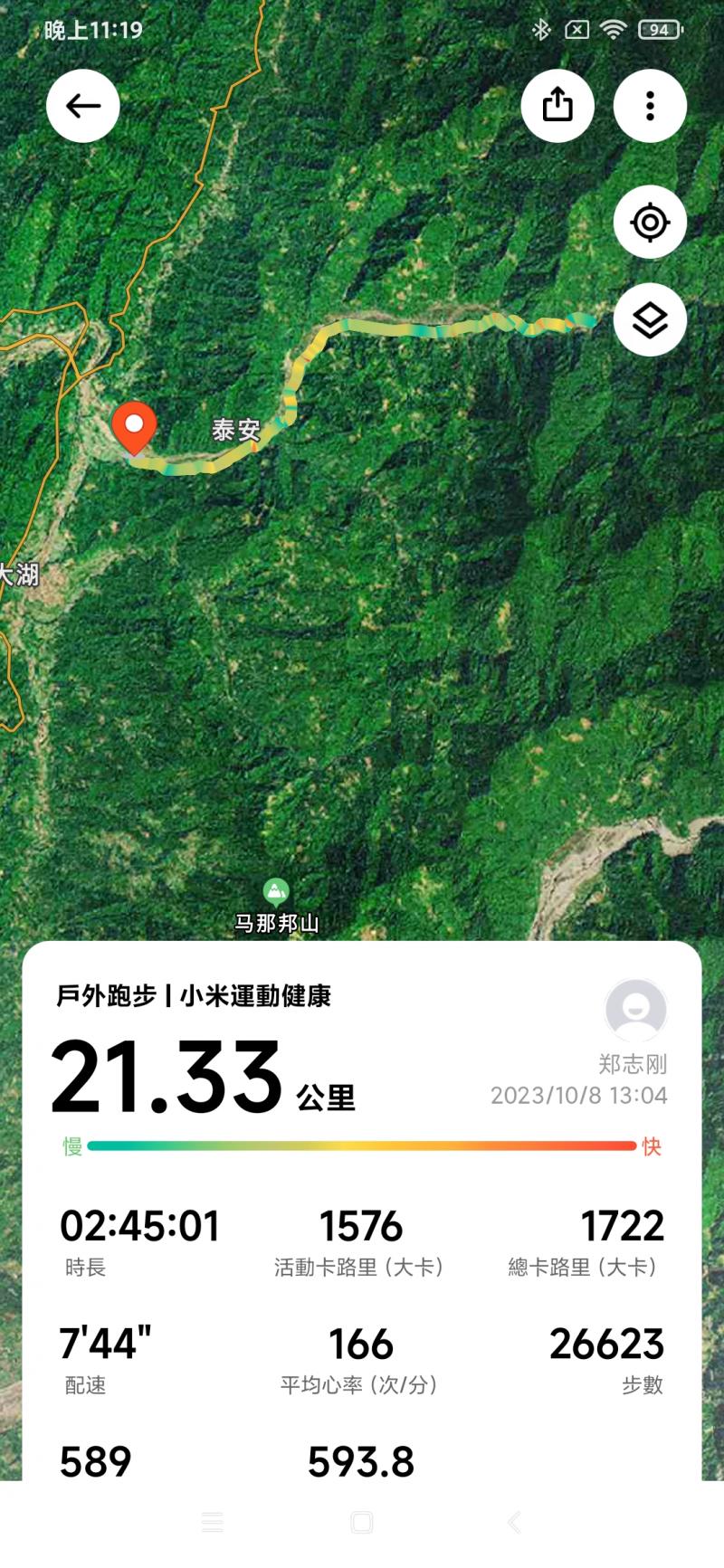724x1568 pixels.
Task: Tap the red start pin on map
Action: (134, 426)
